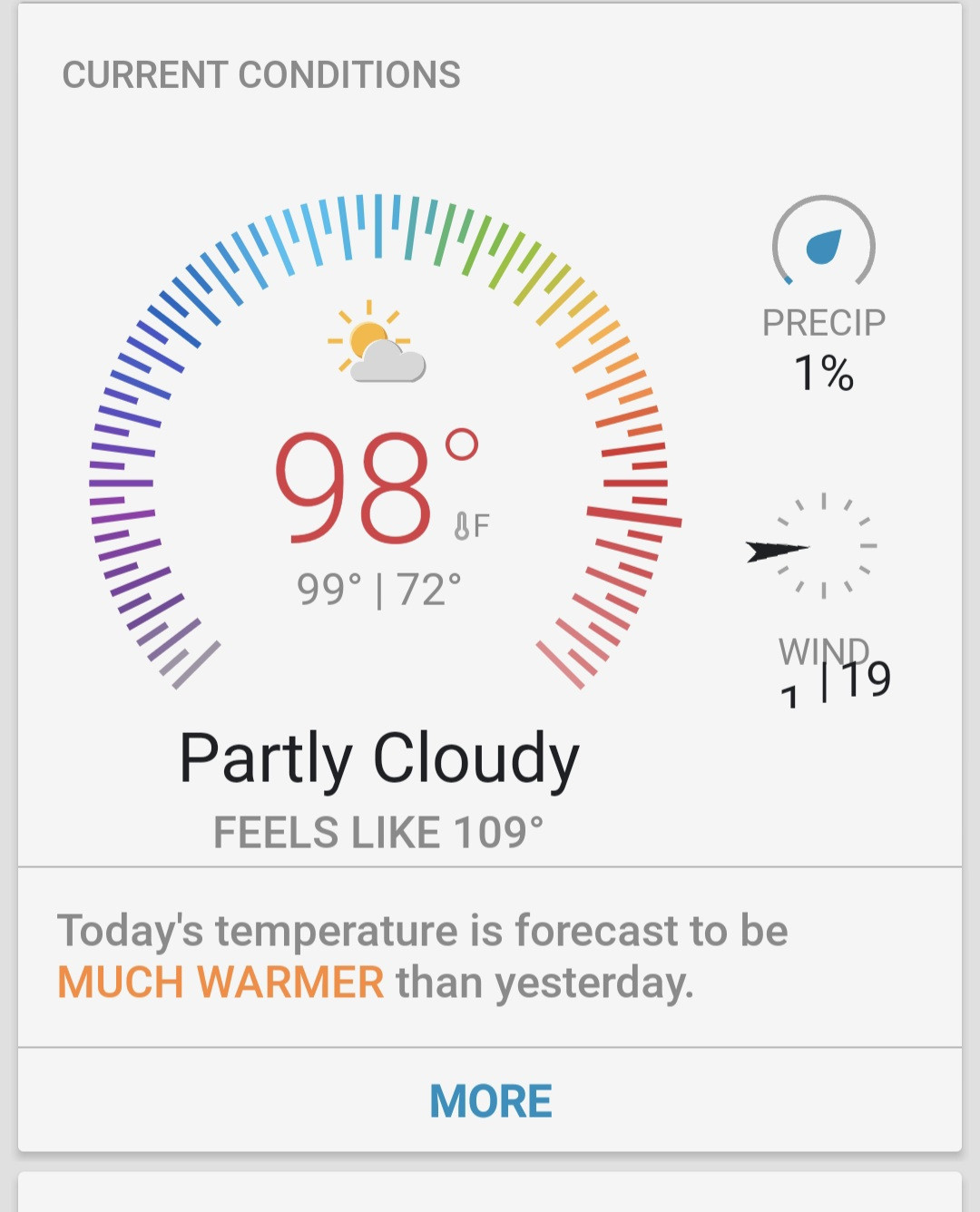This screenshot has width=980, height=1212.
Task: Open MORE current conditions details
Action: [x=490, y=1100]
